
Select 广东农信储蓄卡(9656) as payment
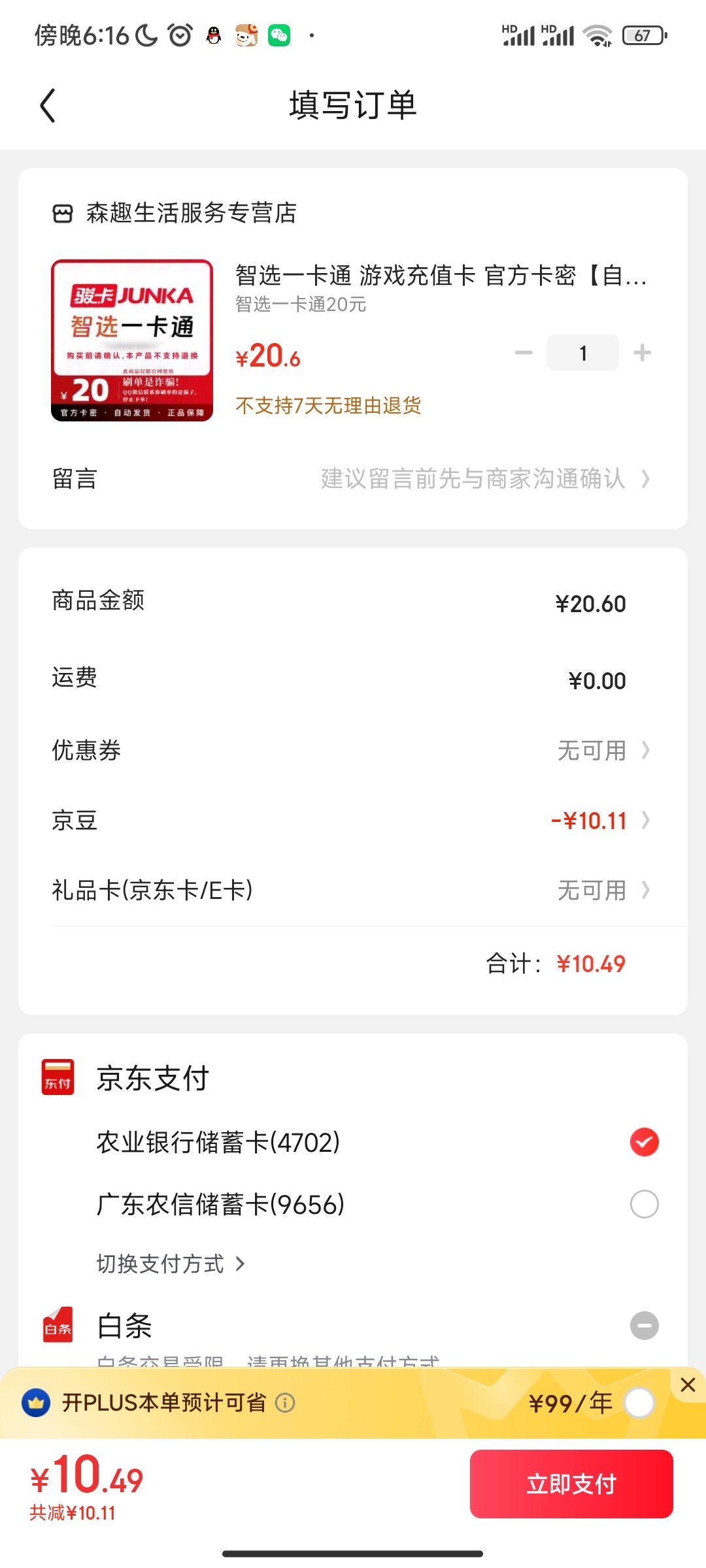tap(644, 1204)
